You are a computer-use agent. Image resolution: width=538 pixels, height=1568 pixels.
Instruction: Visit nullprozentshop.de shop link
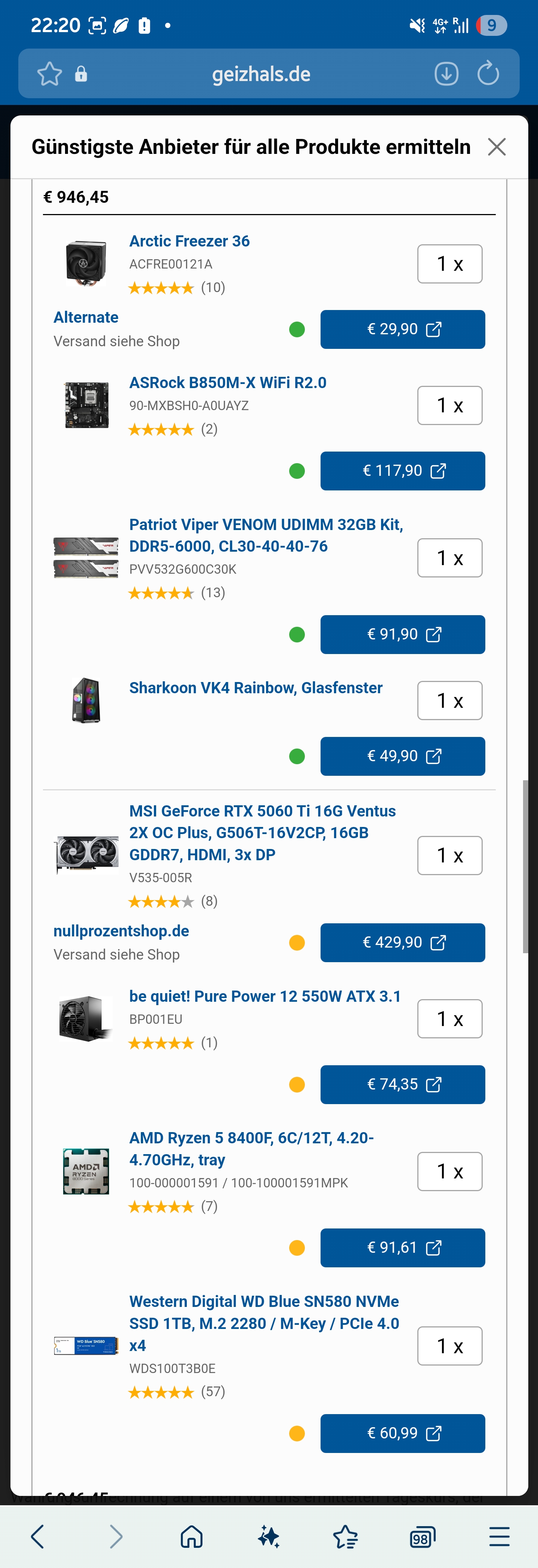[121, 931]
